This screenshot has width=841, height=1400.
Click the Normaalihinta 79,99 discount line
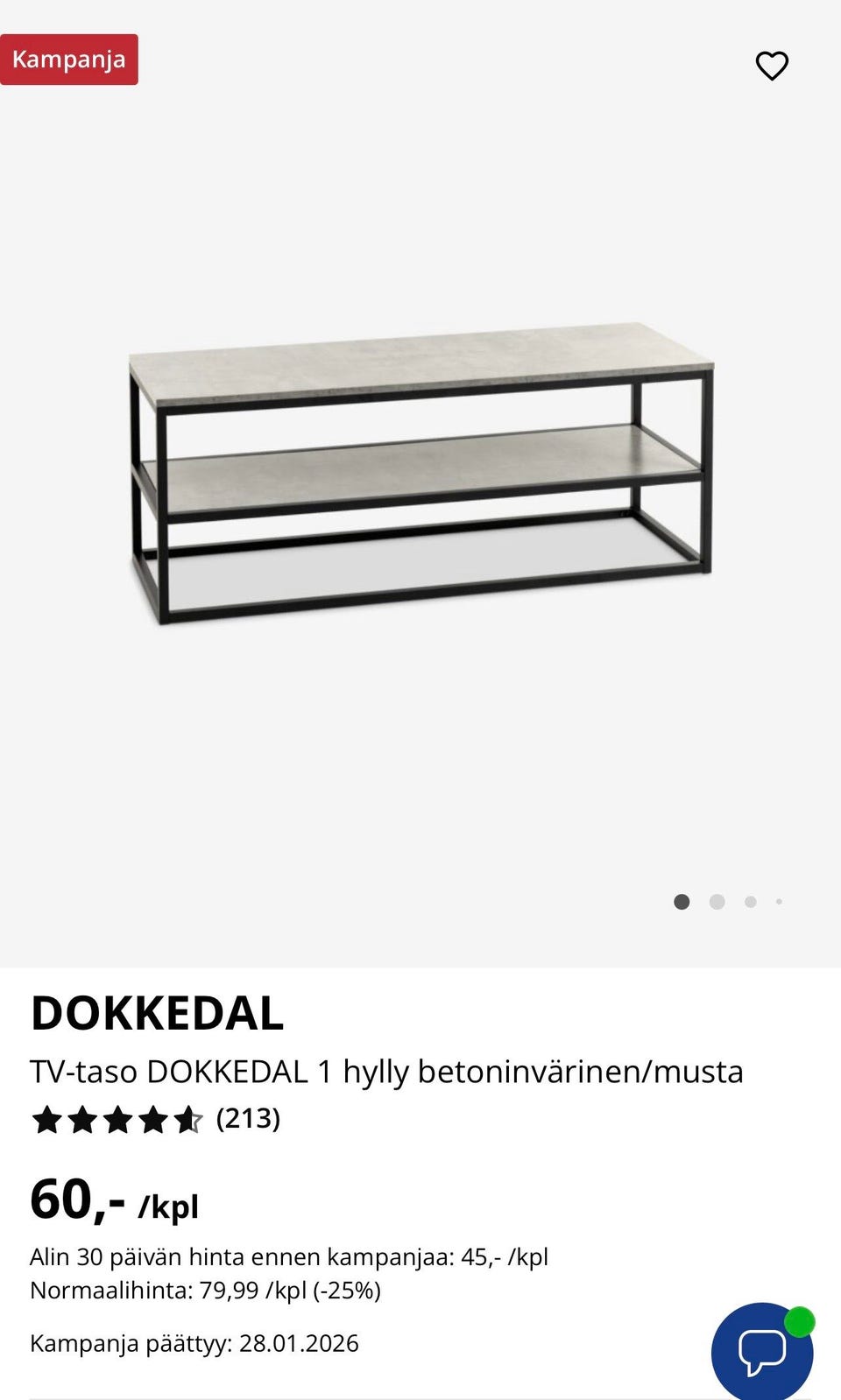tap(206, 1291)
